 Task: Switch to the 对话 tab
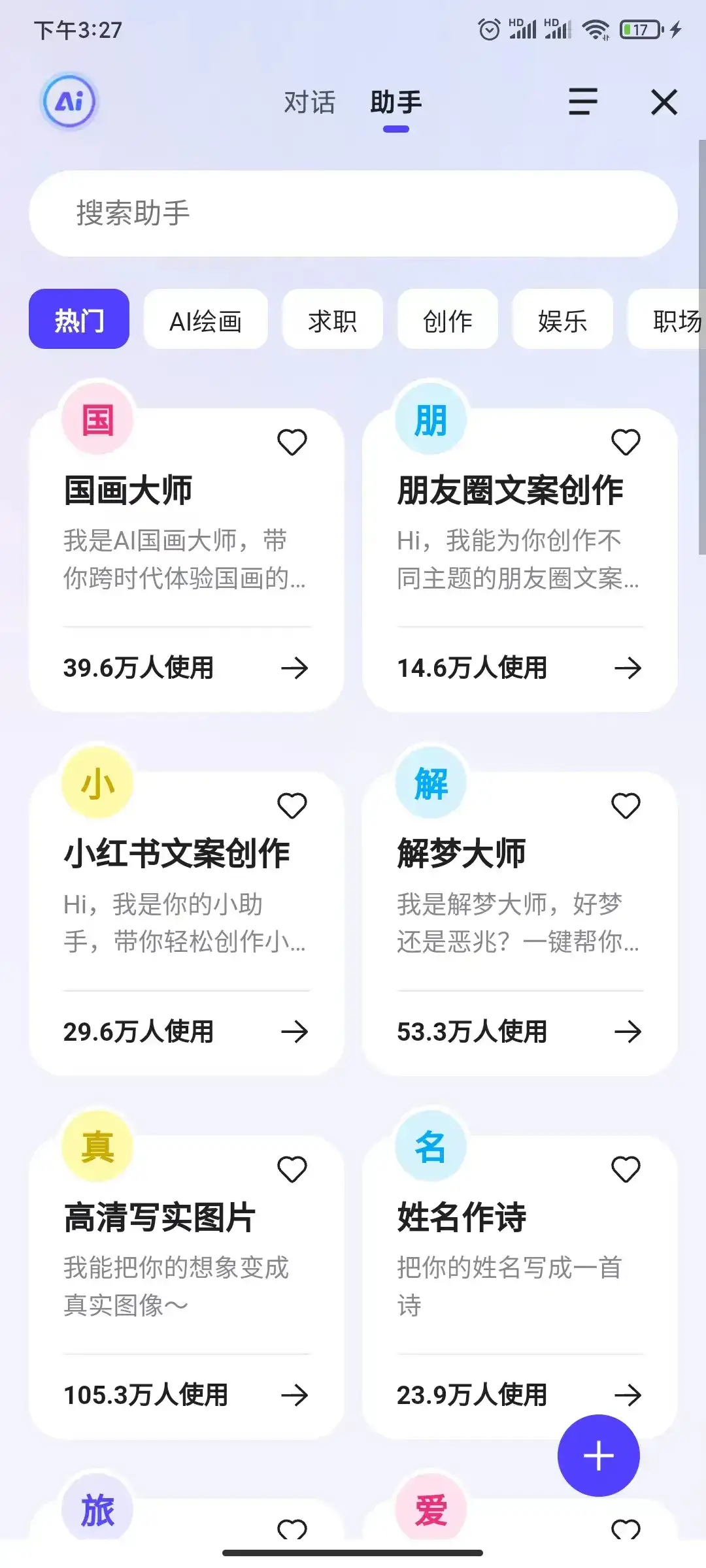[309, 102]
